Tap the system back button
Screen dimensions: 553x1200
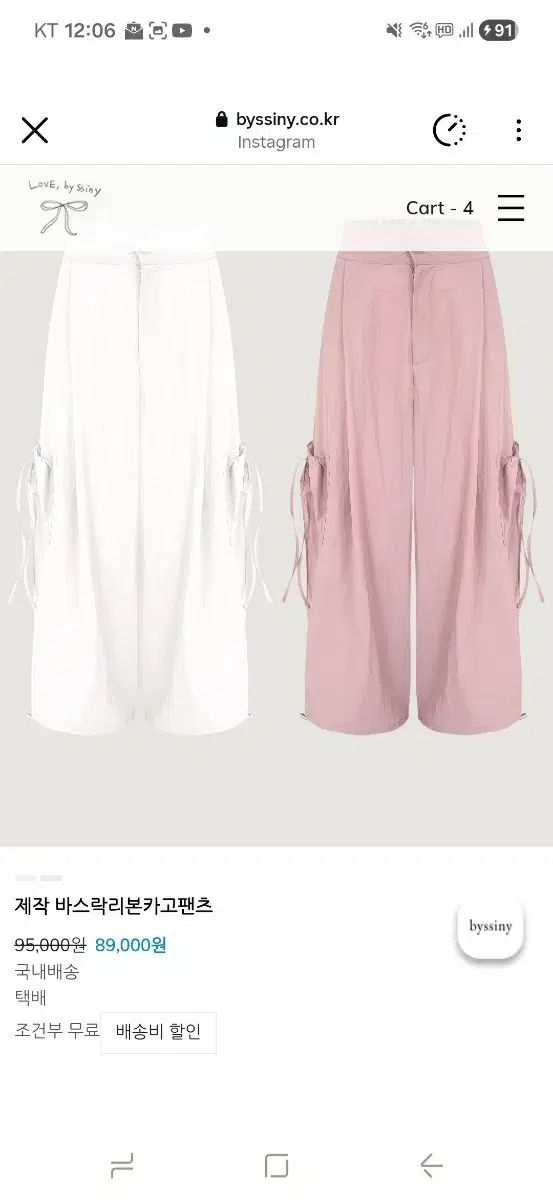click(x=432, y=1165)
